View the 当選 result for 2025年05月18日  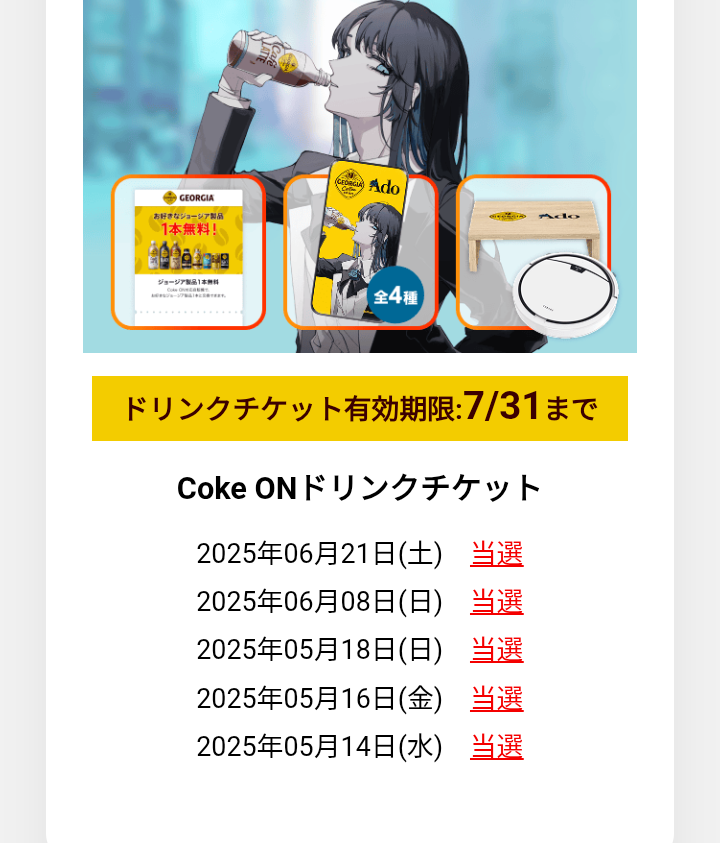coord(496,650)
